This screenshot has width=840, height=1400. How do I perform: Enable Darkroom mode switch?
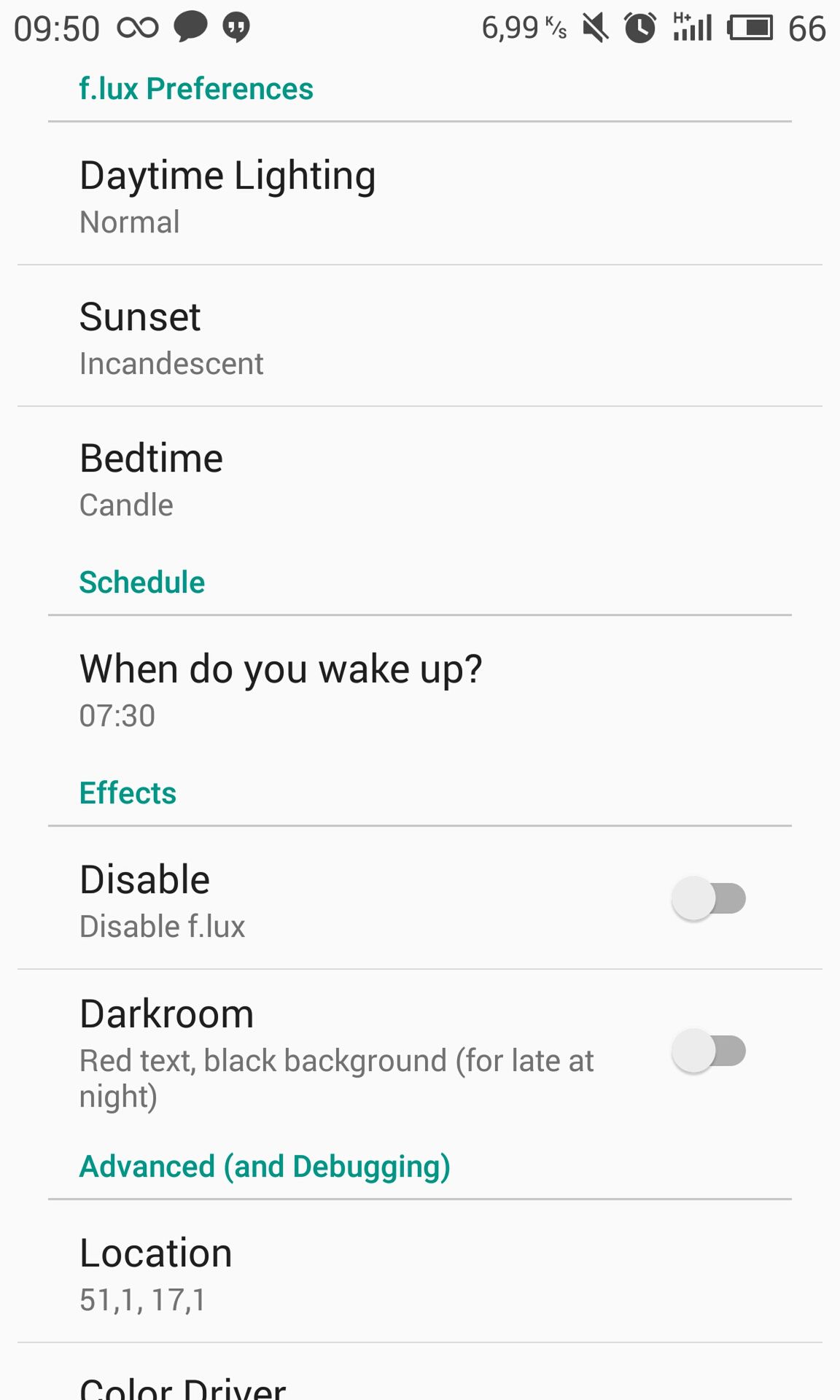(709, 1051)
